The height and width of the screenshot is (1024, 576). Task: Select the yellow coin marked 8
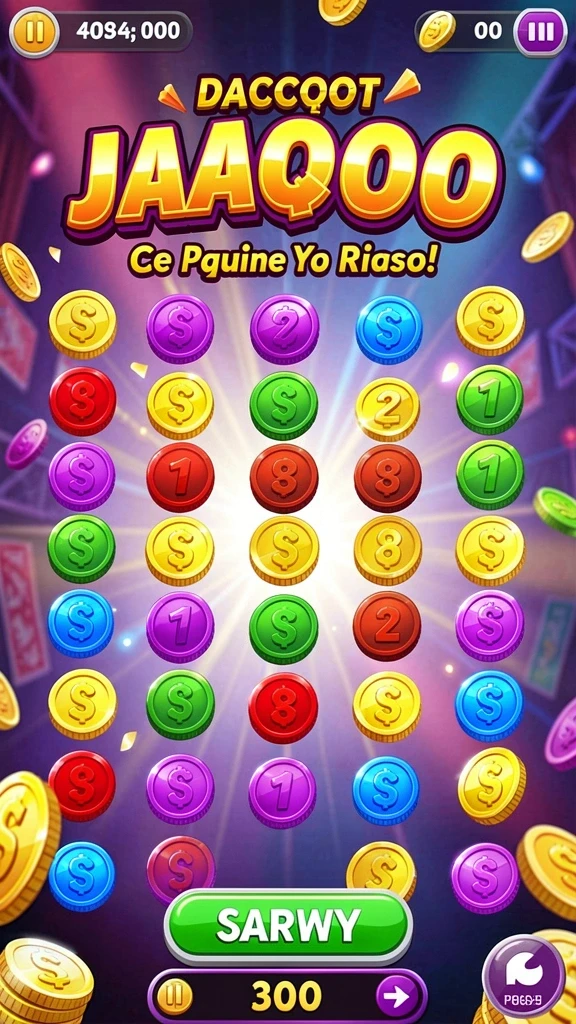coord(388,549)
